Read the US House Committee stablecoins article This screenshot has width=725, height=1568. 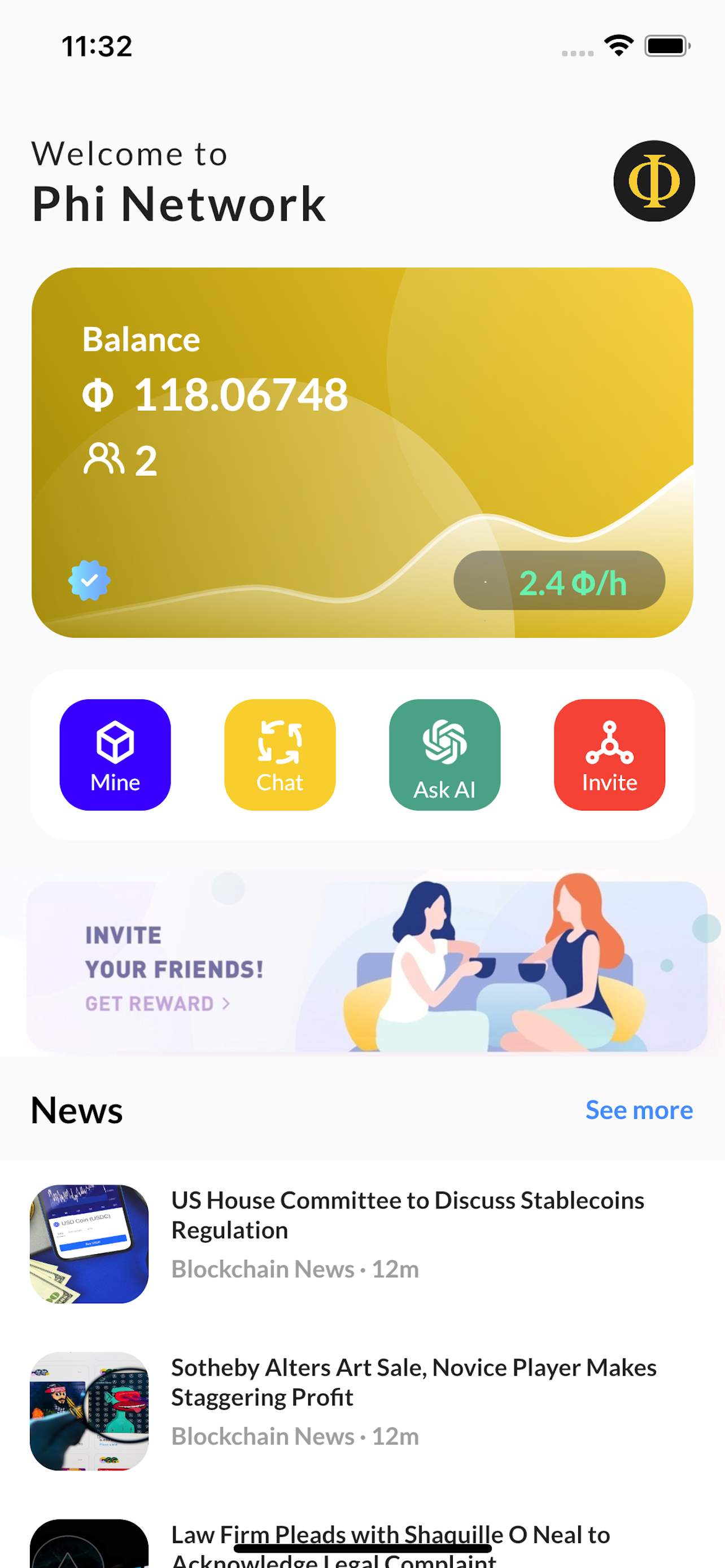(x=407, y=1214)
